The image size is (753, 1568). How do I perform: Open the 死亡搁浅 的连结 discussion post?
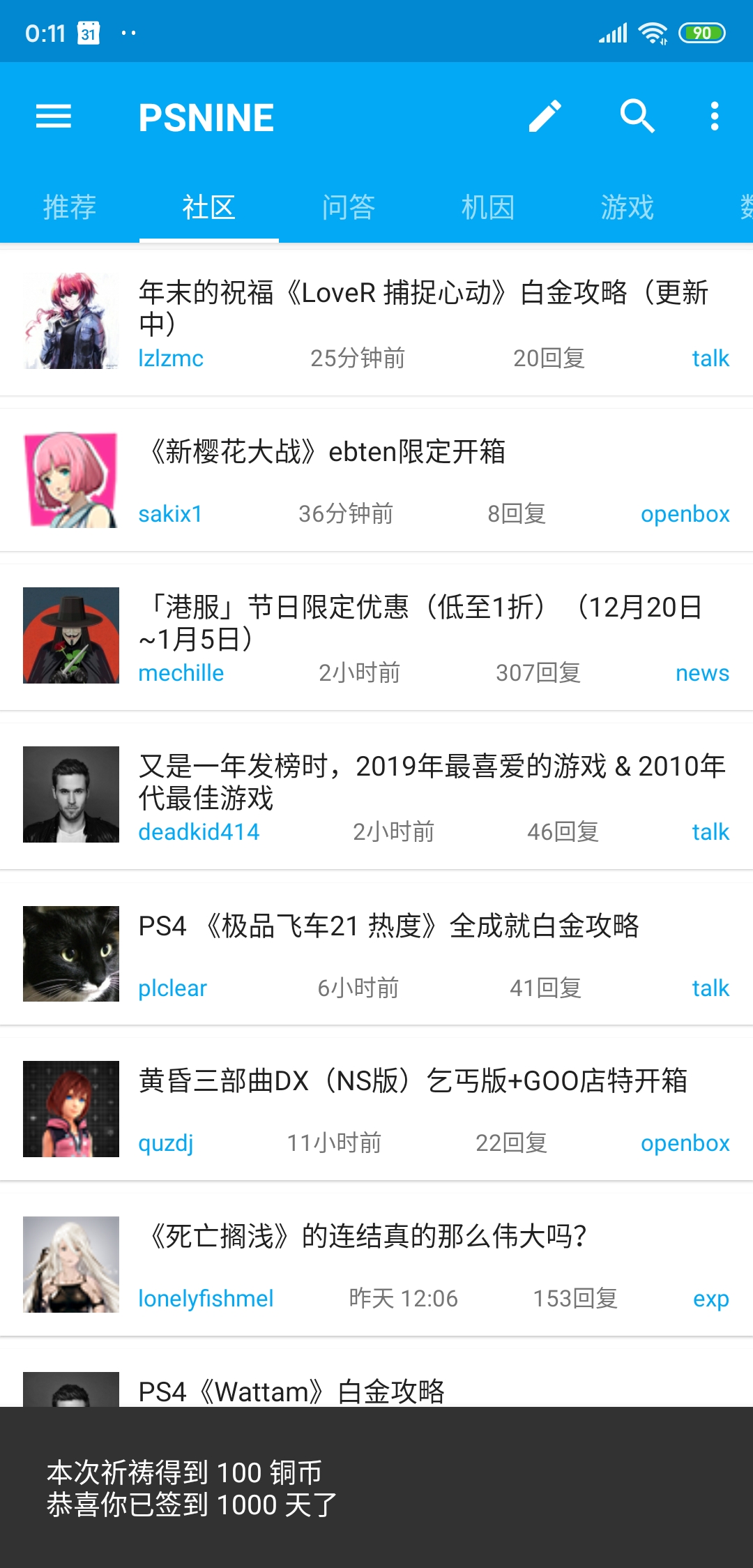(x=368, y=1237)
